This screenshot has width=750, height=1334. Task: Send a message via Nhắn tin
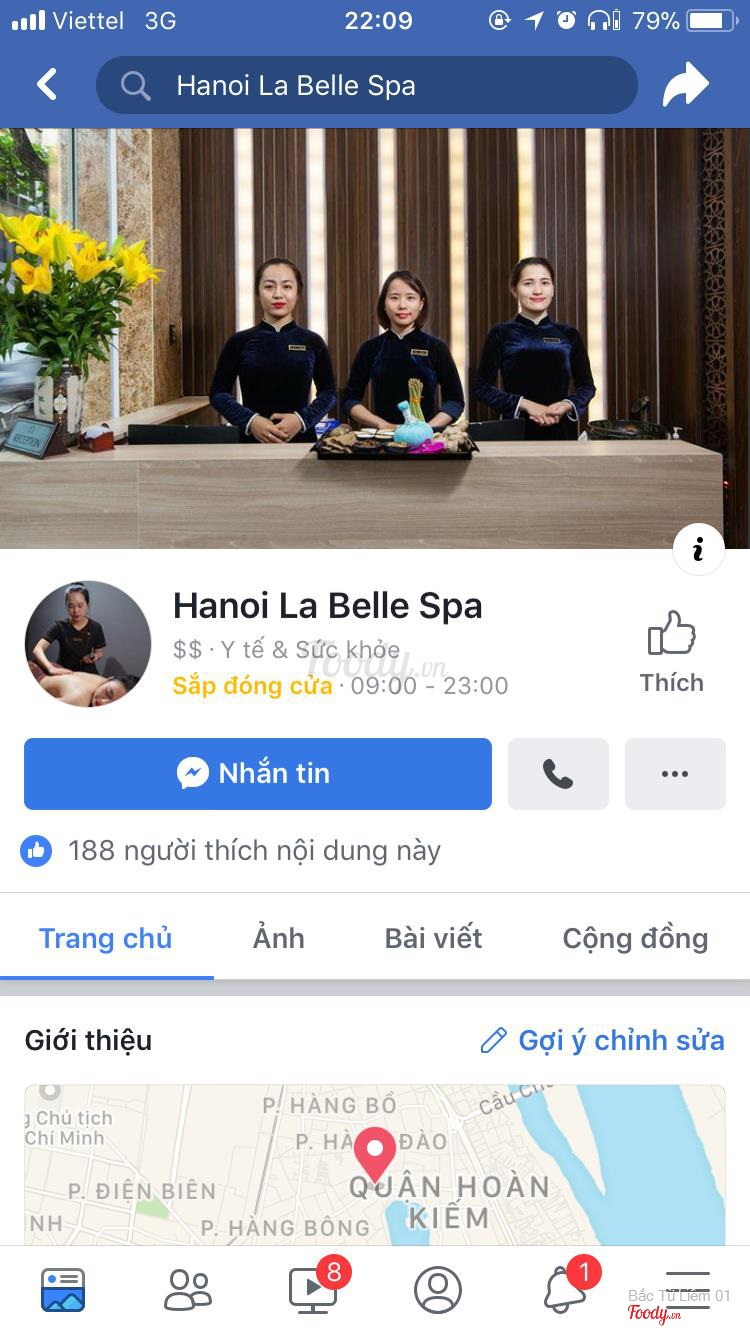258,773
